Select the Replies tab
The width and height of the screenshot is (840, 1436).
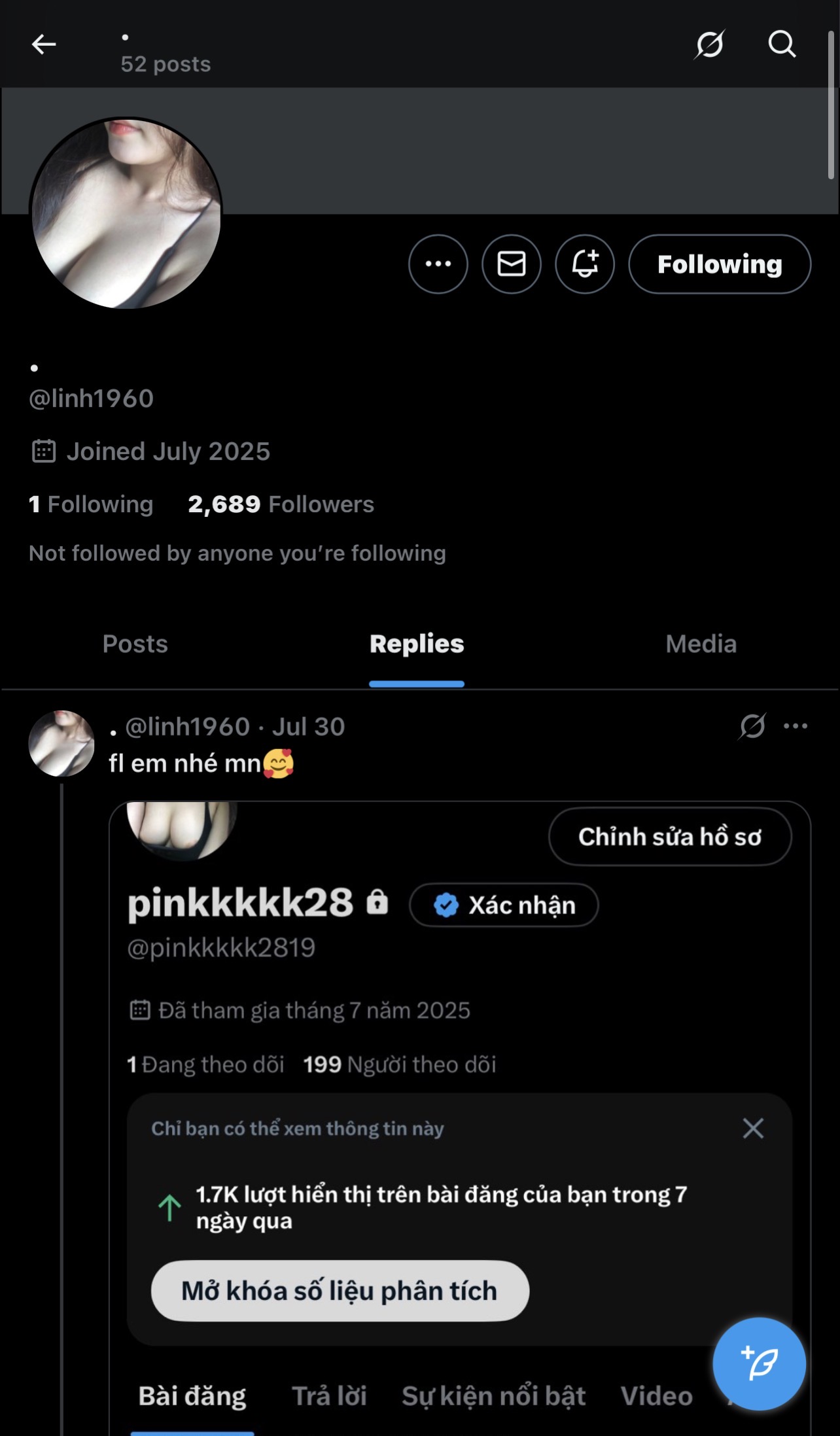pos(417,644)
